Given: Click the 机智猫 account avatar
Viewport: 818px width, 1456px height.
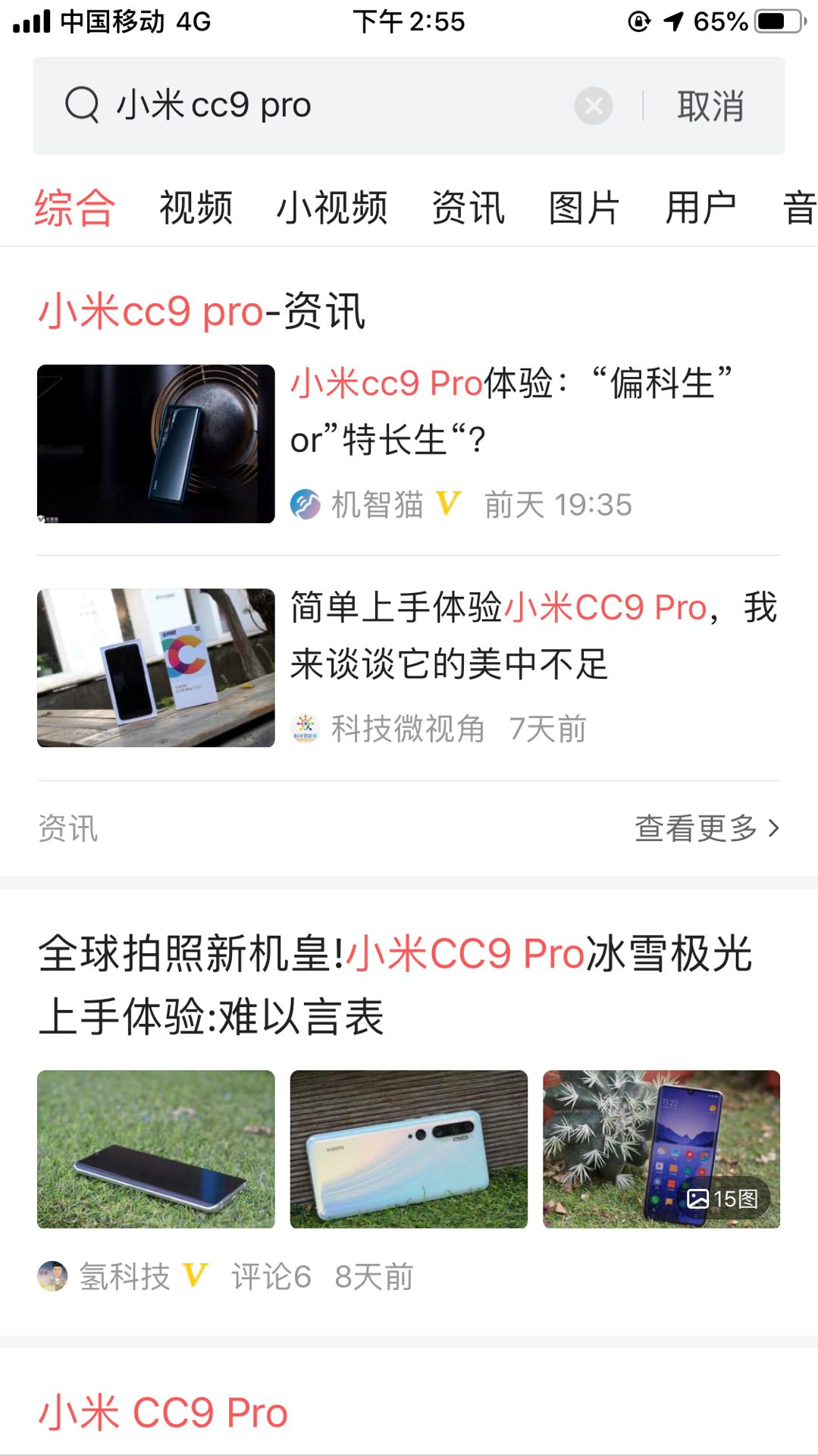Looking at the screenshot, I should coord(306,504).
